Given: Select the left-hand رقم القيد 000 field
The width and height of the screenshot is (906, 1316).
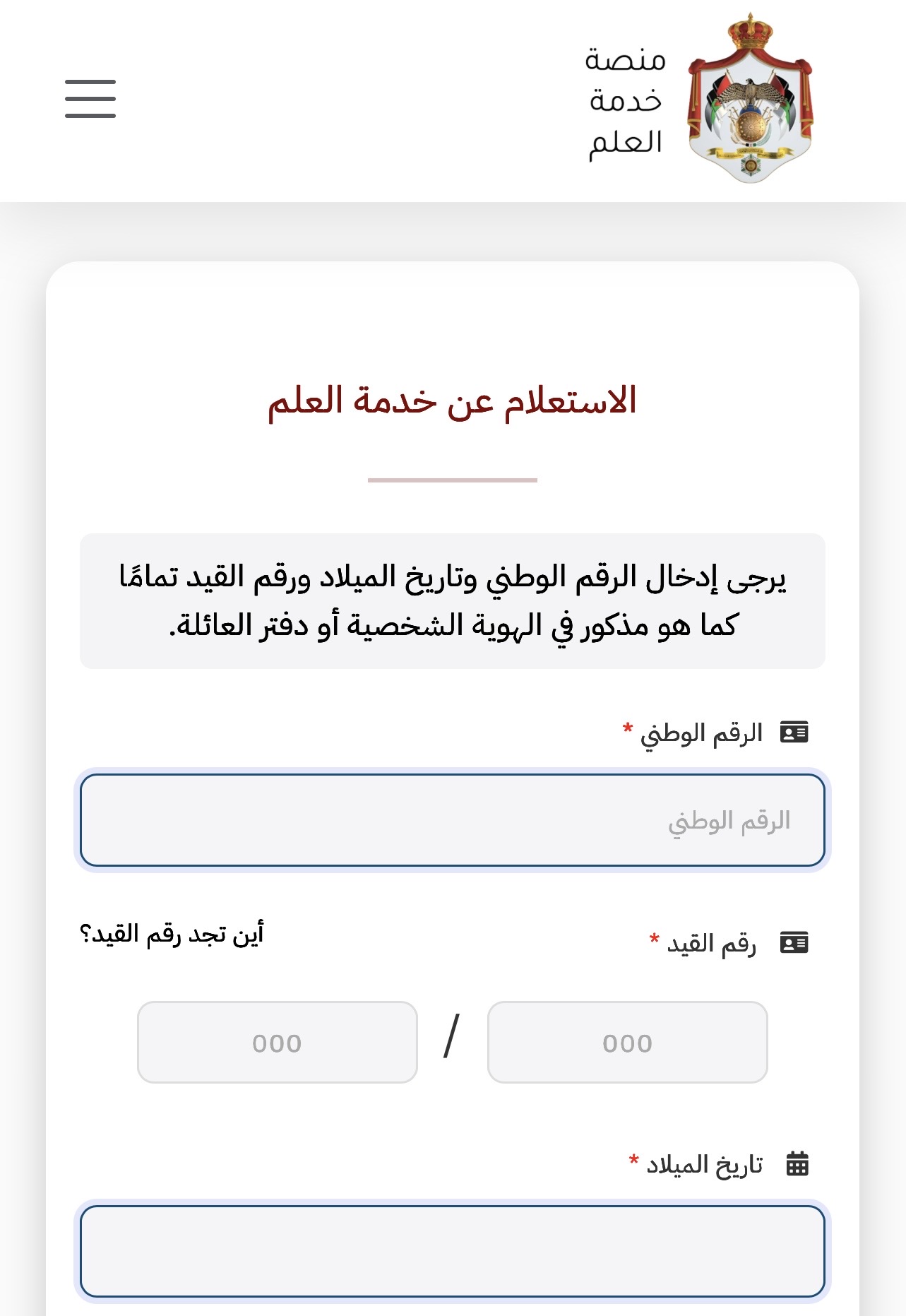Looking at the screenshot, I should [x=277, y=1042].
